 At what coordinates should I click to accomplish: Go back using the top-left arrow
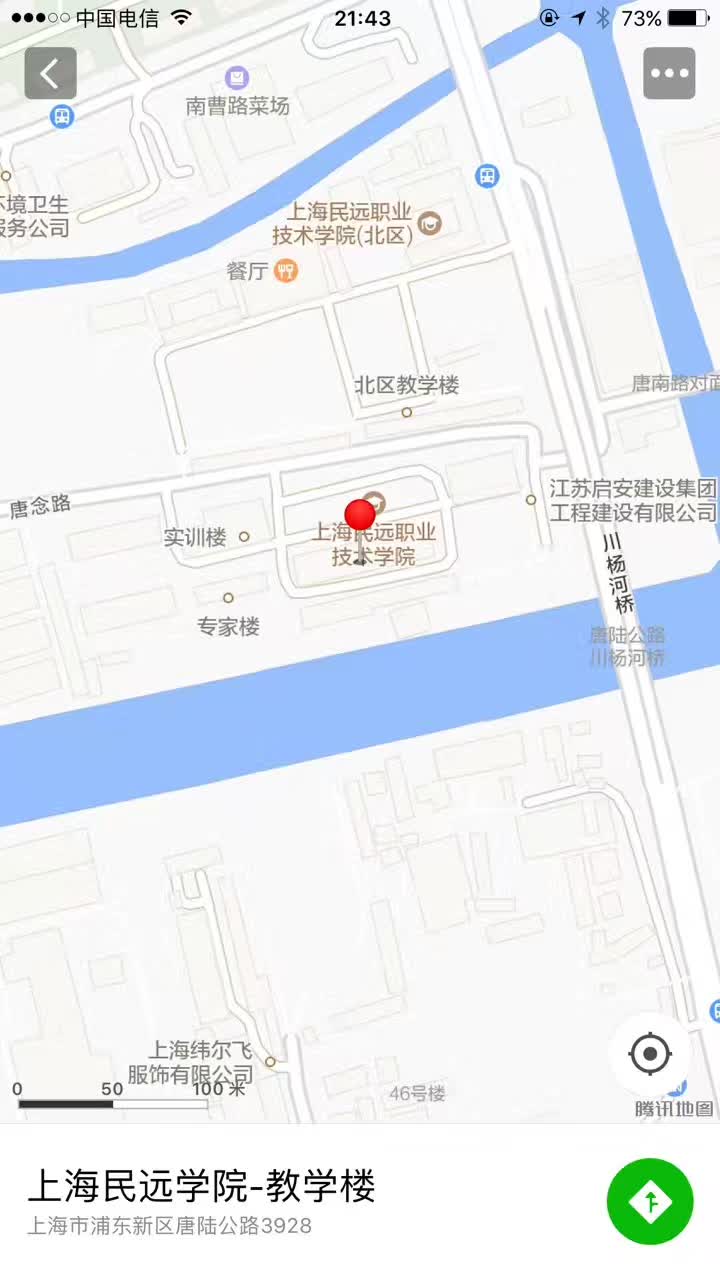(x=50, y=73)
